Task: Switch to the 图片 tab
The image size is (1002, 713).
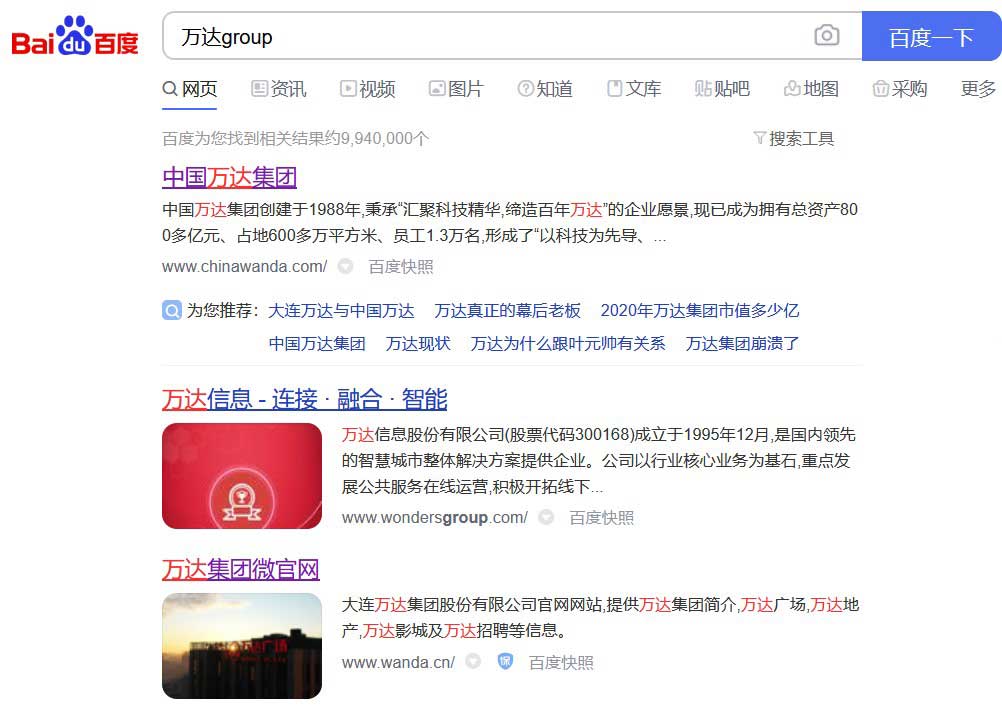Action: (x=455, y=89)
